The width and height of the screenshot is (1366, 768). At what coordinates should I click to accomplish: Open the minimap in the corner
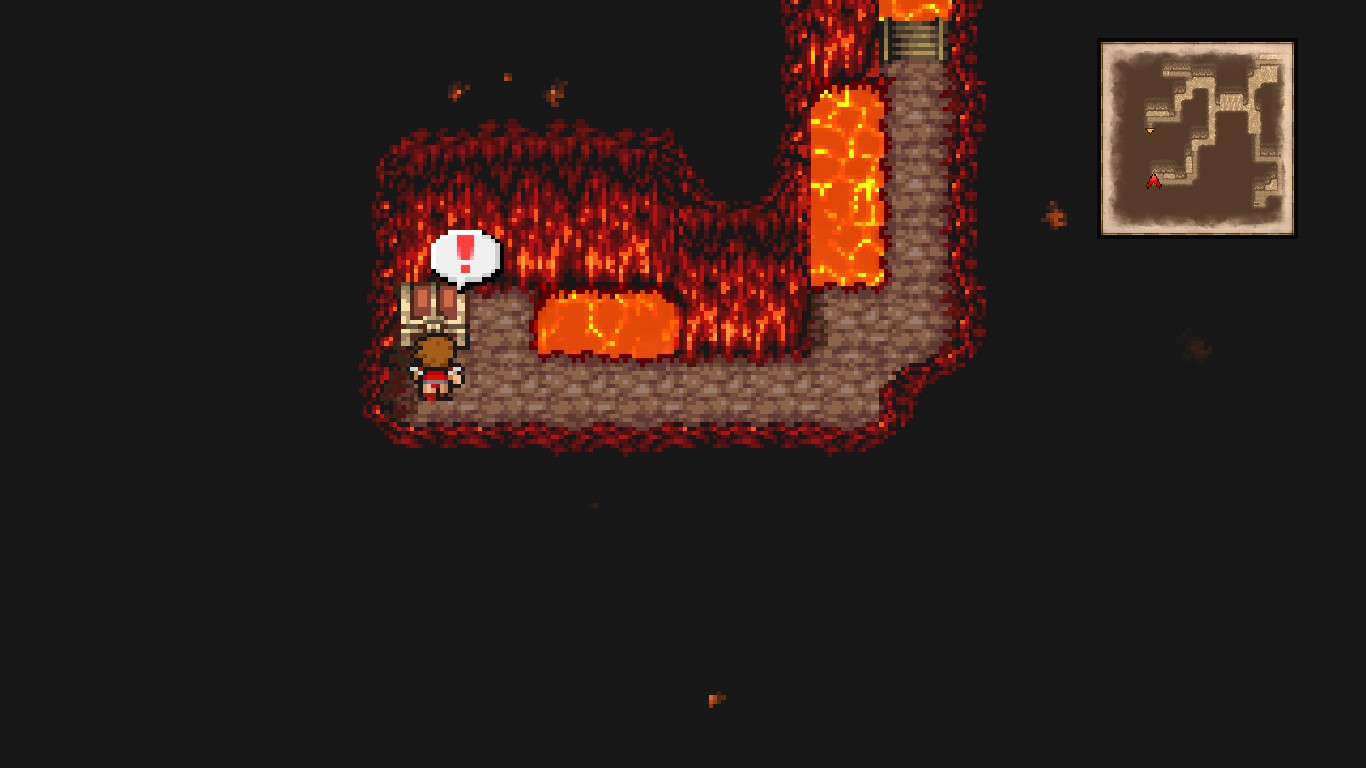coord(1197,138)
